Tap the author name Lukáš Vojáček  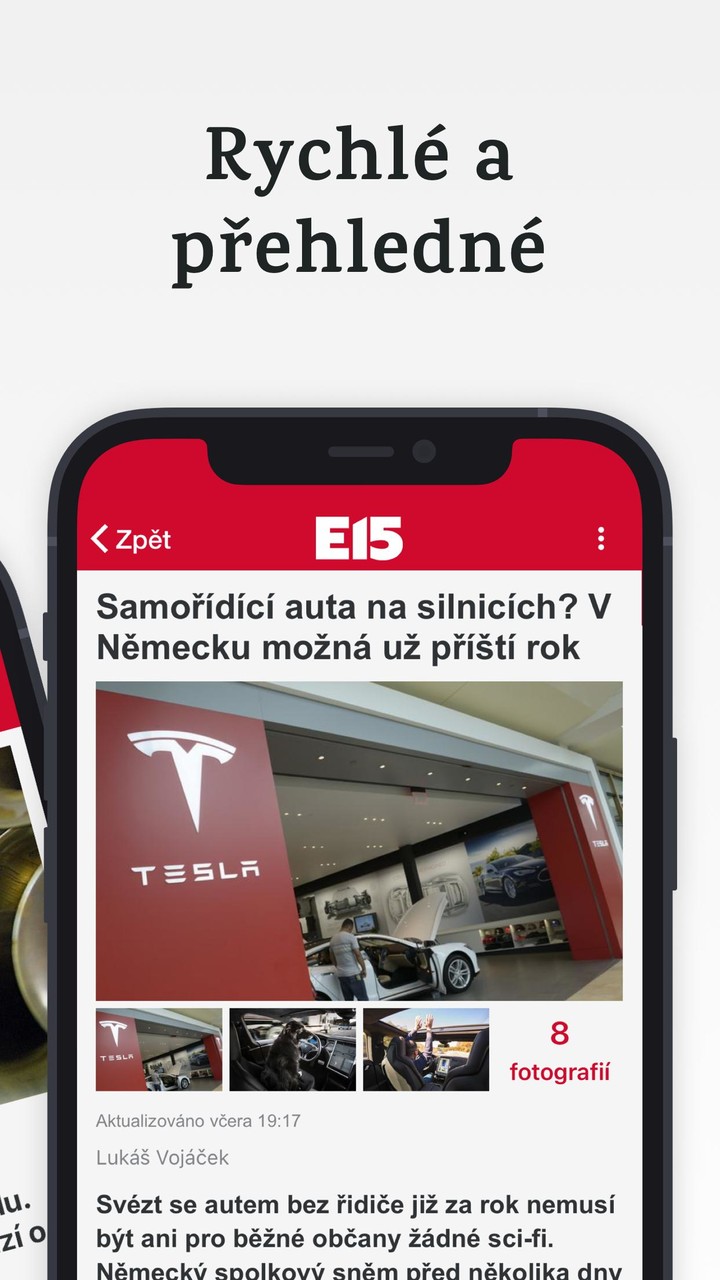(x=162, y=1158)
